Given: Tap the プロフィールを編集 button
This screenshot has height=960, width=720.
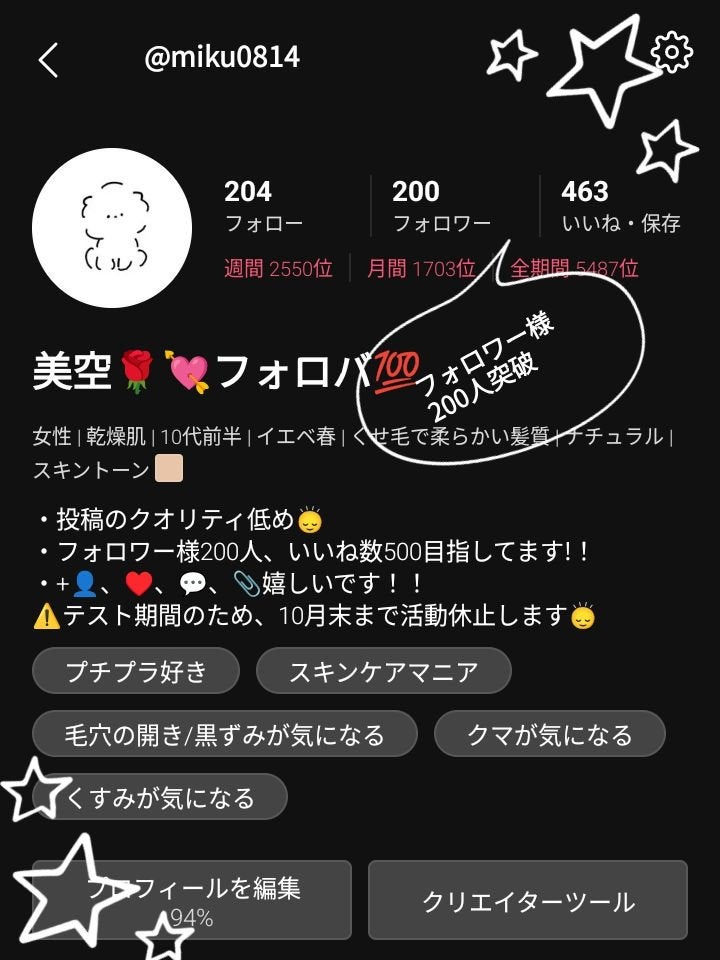Looking at the screenshot, I should pos(192,899).
